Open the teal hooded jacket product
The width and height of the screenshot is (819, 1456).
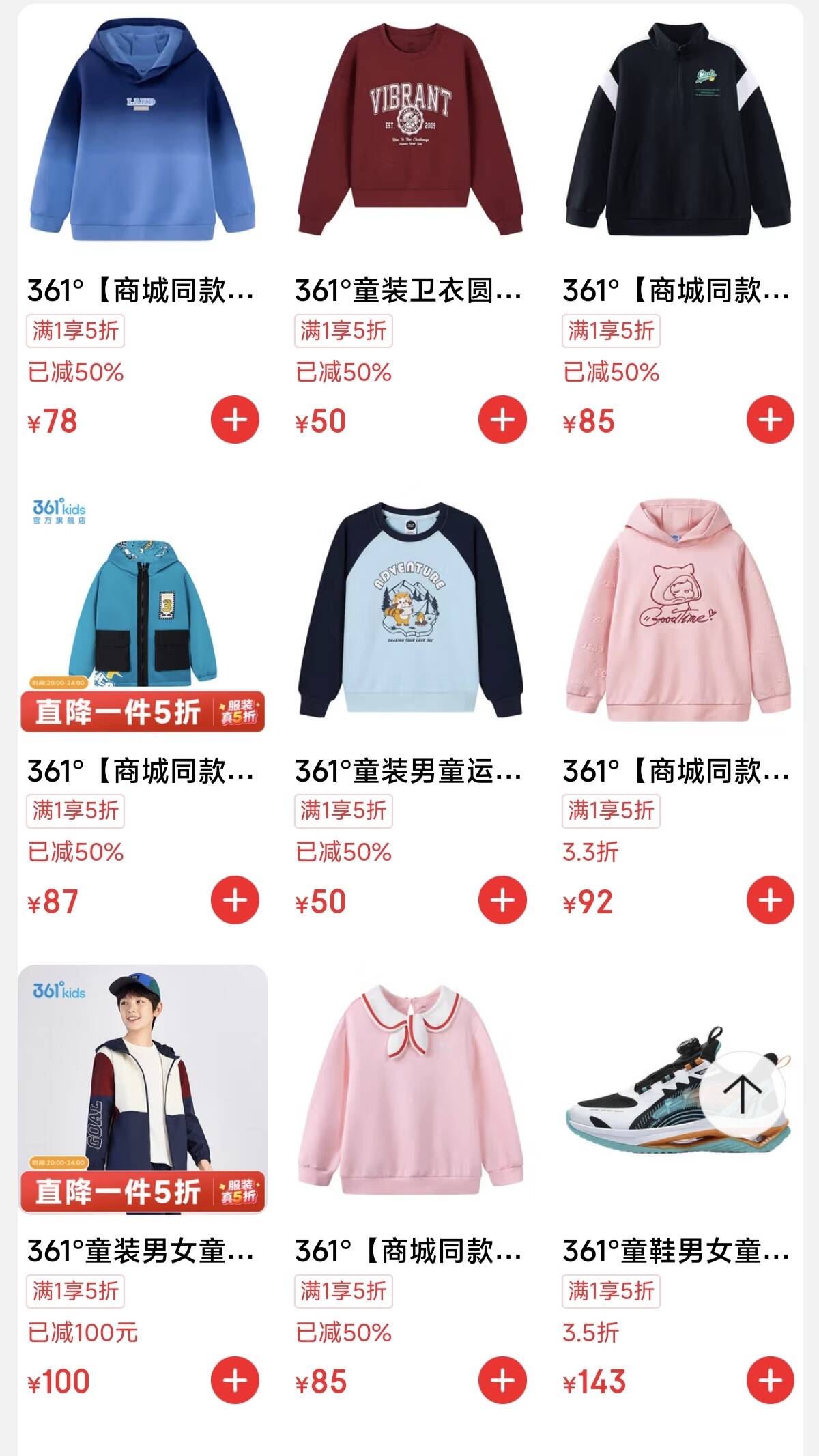[x=143, y=610]
